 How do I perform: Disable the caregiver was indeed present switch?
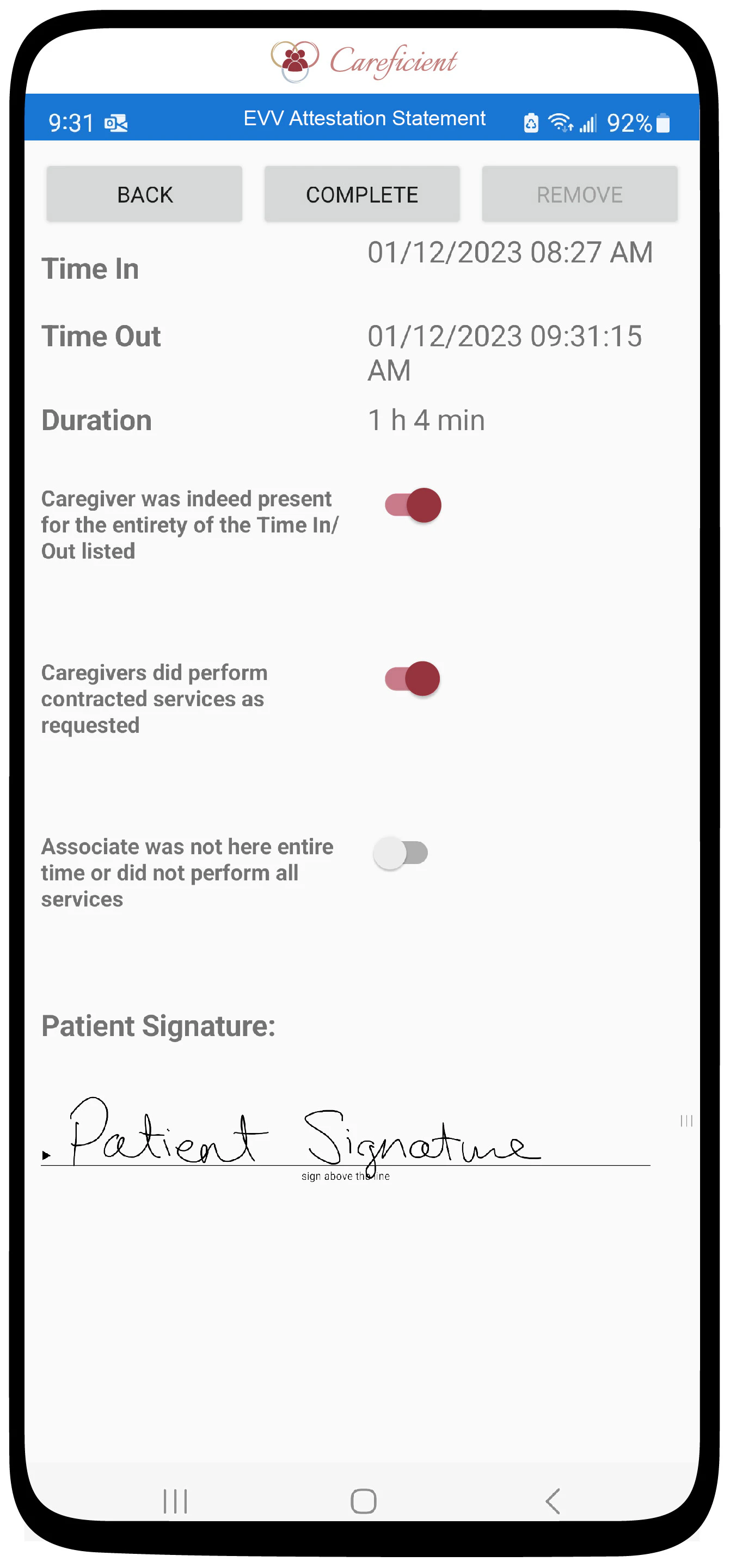click(x=413, y=505)
